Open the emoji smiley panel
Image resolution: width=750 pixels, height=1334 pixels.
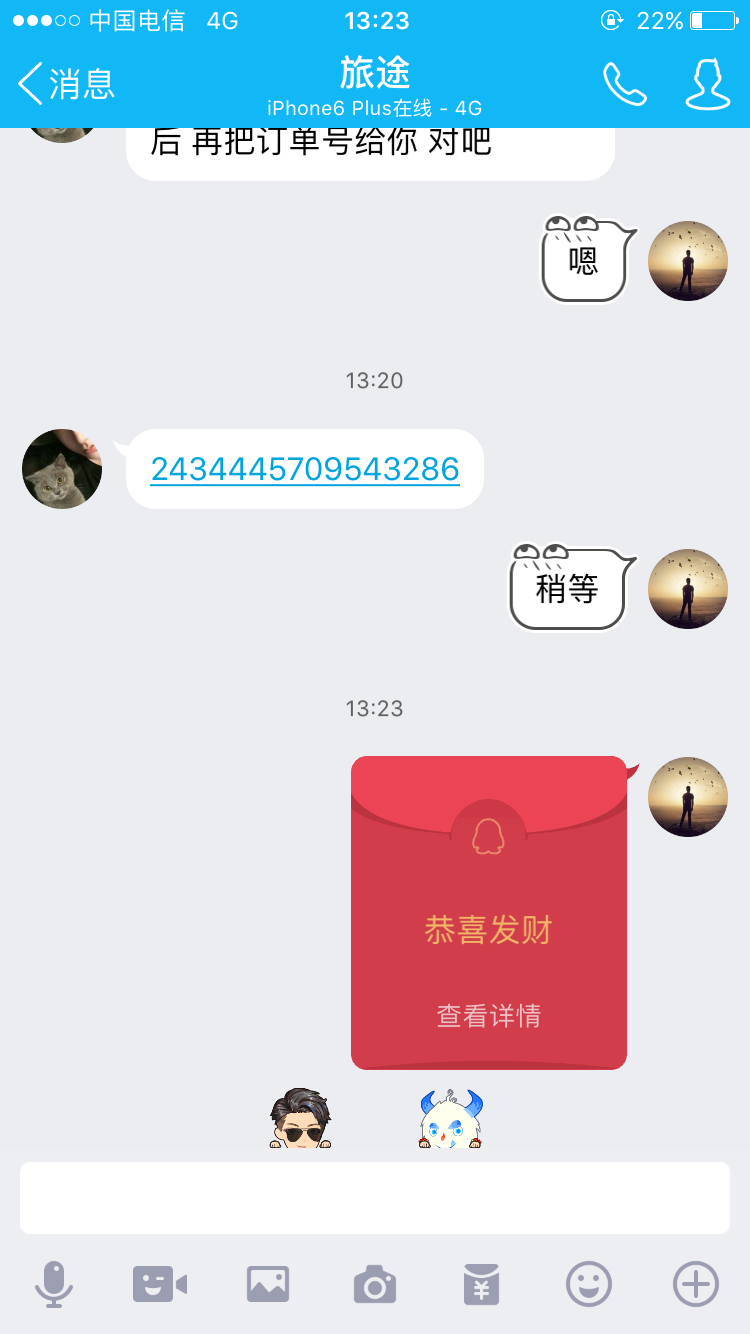point(589,1284)
